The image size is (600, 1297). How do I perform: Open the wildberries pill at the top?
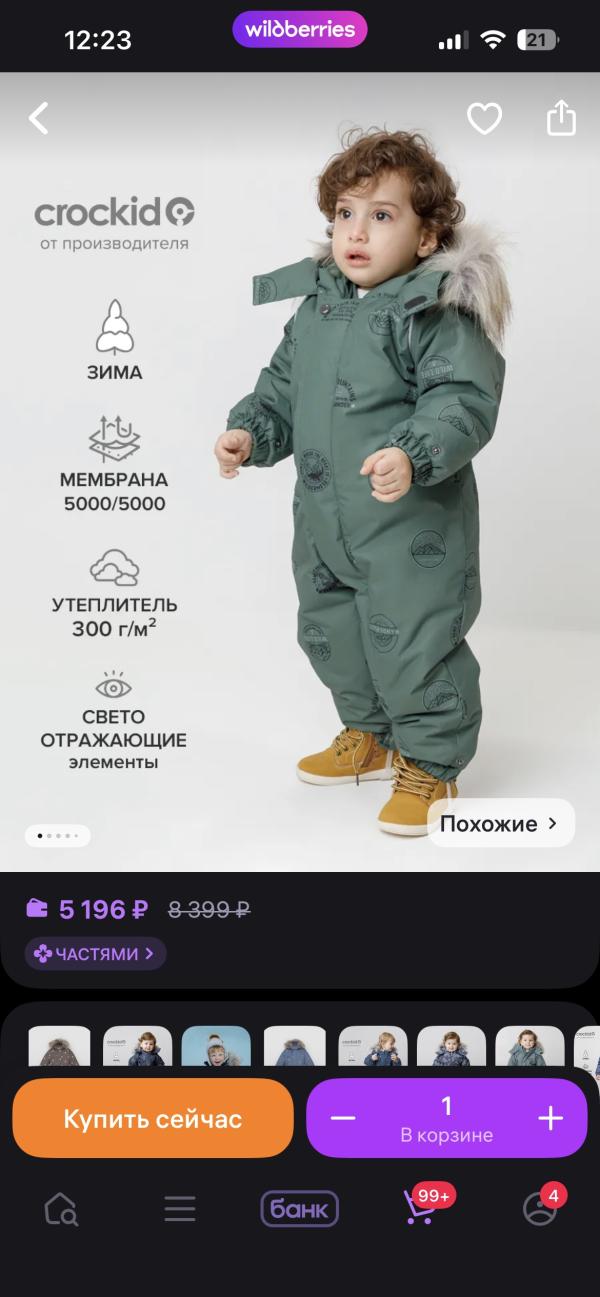pyautogui.click(x=300, y=30)
